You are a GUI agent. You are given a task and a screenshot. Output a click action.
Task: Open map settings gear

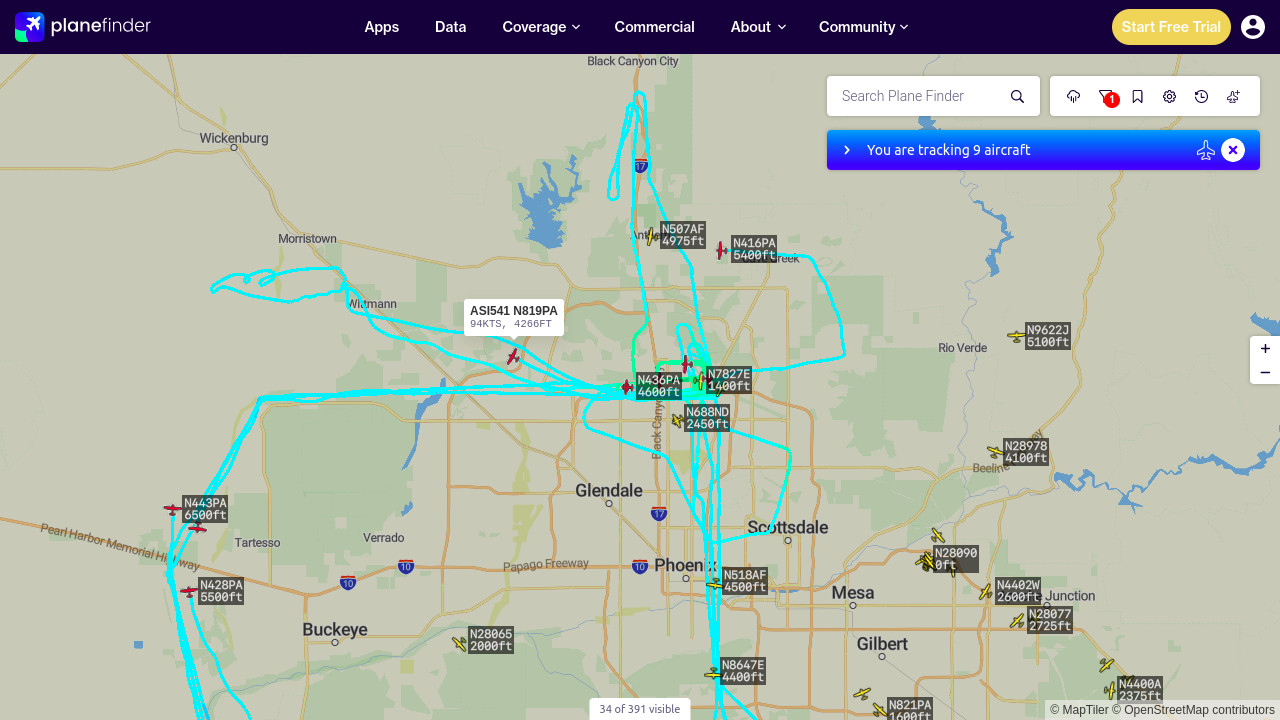1170,97
